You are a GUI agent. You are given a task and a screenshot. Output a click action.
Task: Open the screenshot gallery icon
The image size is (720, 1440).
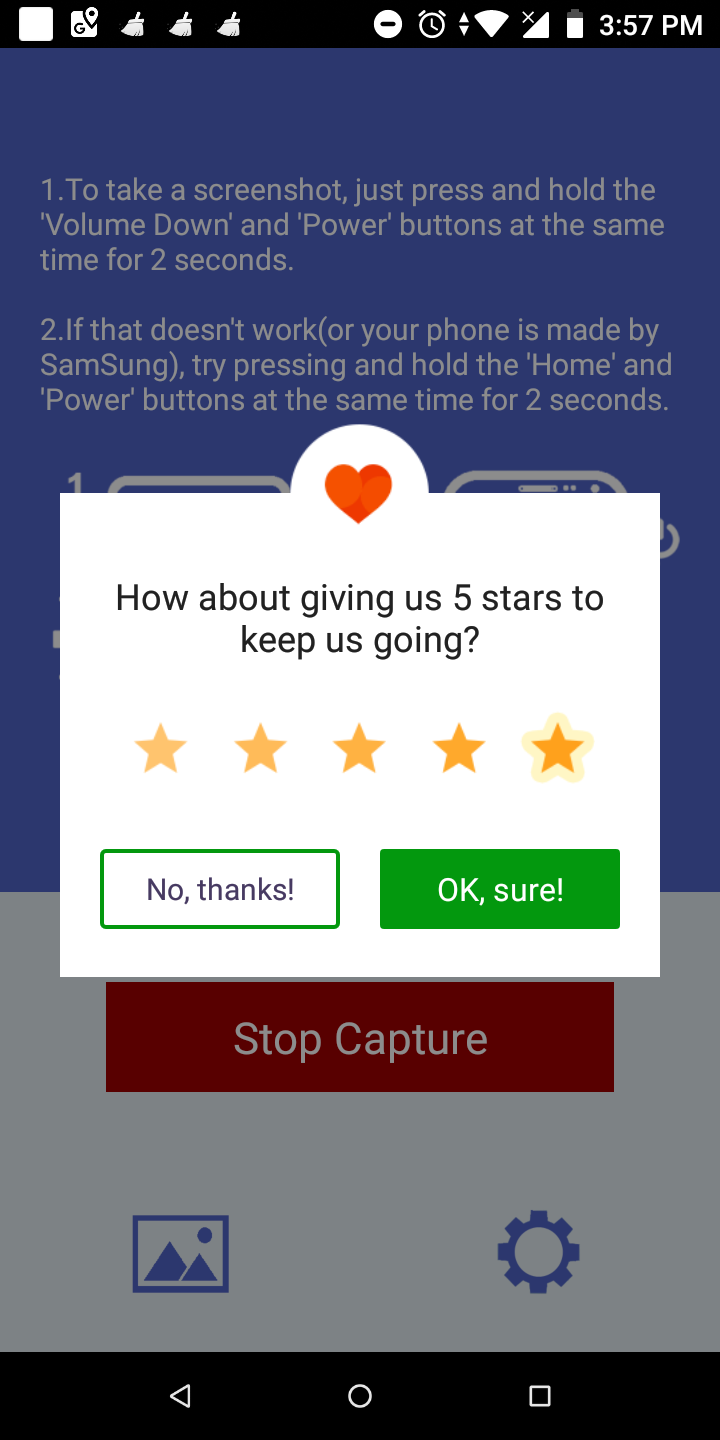(x=181, y=1253)
